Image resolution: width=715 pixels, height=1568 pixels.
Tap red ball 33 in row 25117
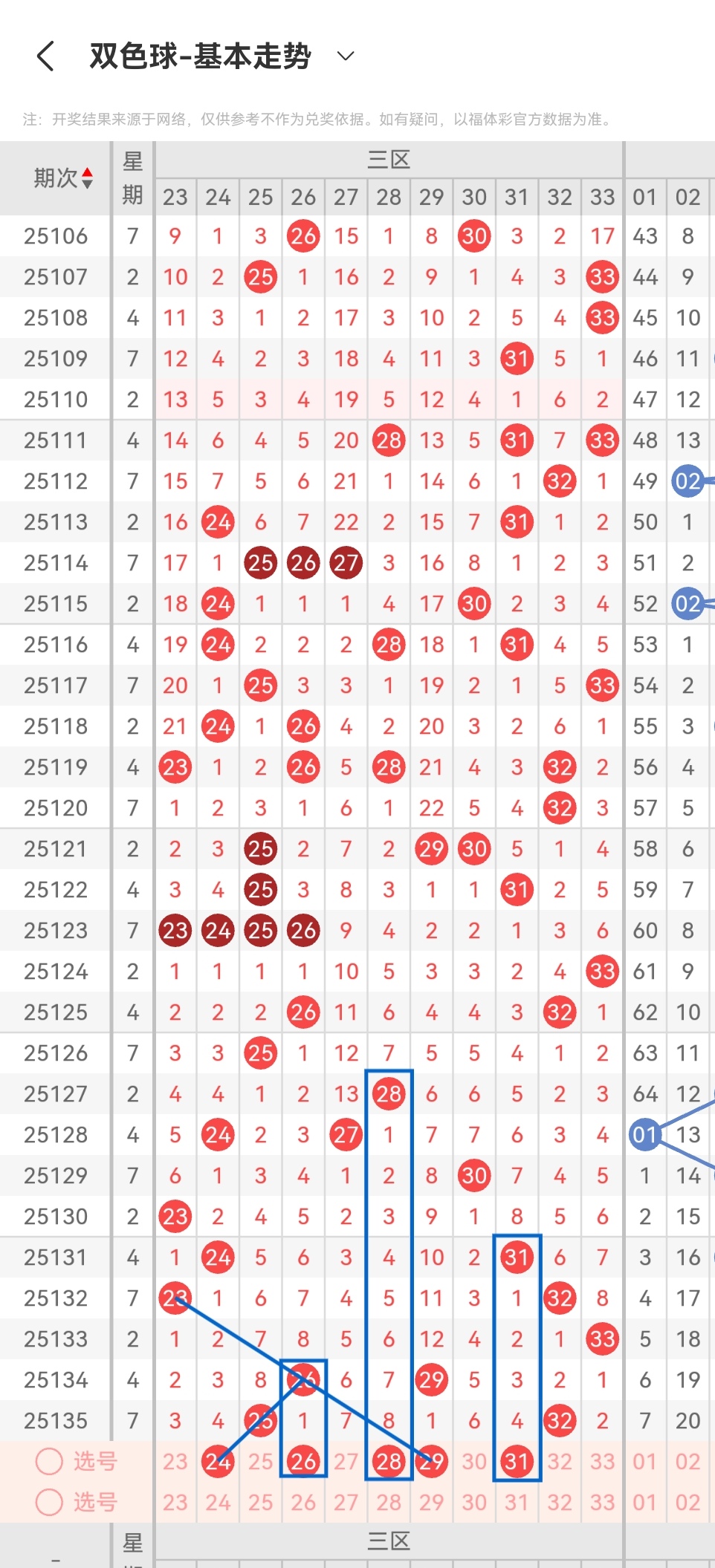coord(602,685)
